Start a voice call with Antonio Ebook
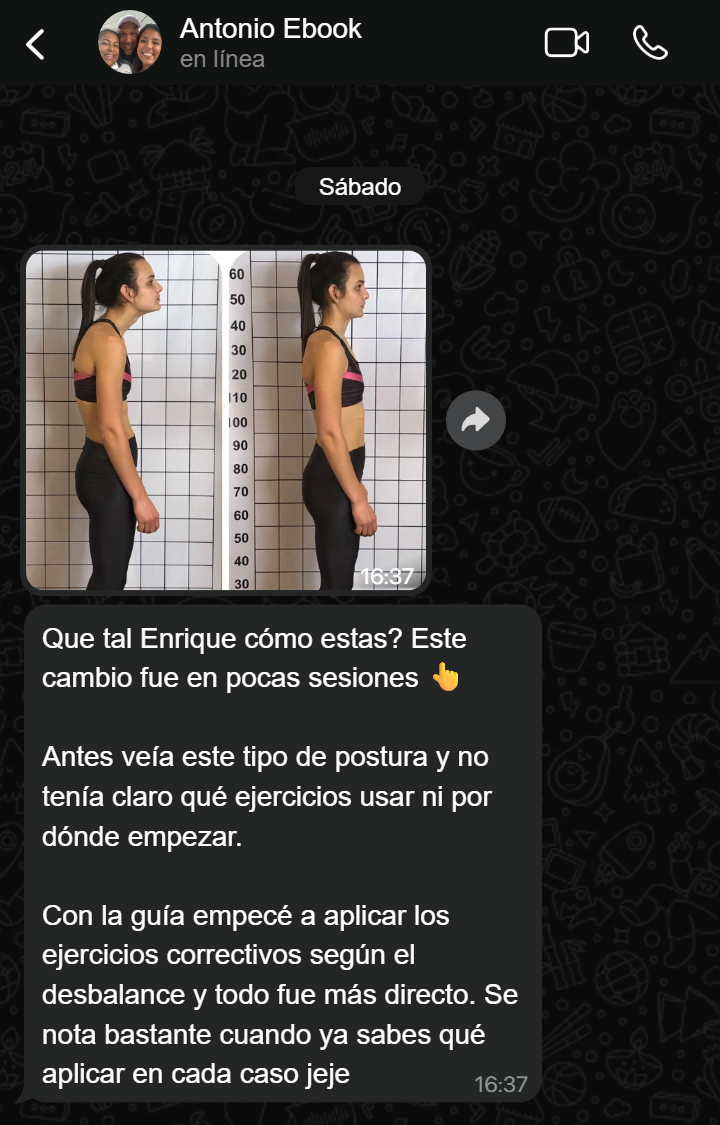The width and height of the screenshot is (720, 1125). [x=650, y=43]
